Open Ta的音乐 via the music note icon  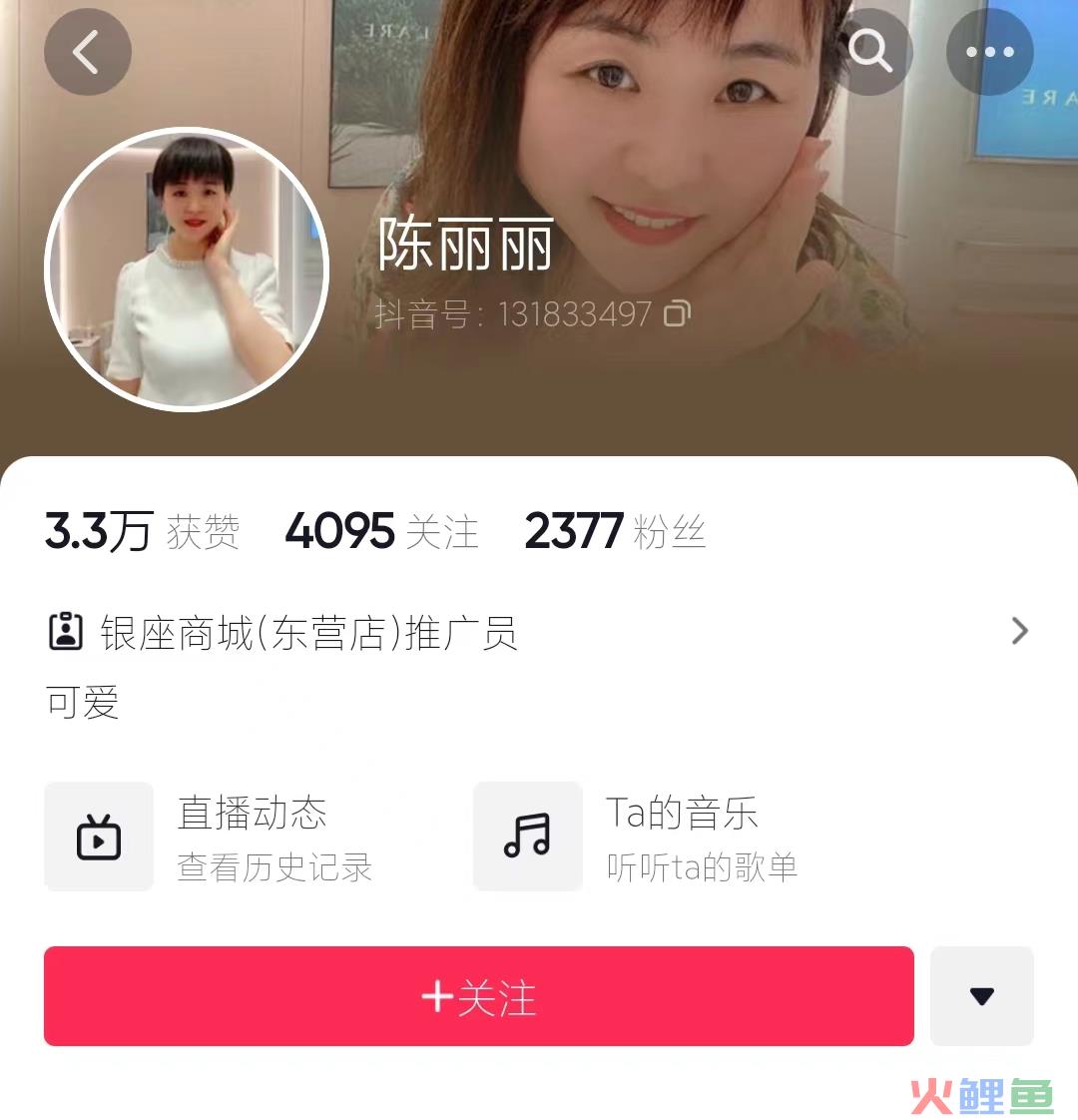click(527, 837)
